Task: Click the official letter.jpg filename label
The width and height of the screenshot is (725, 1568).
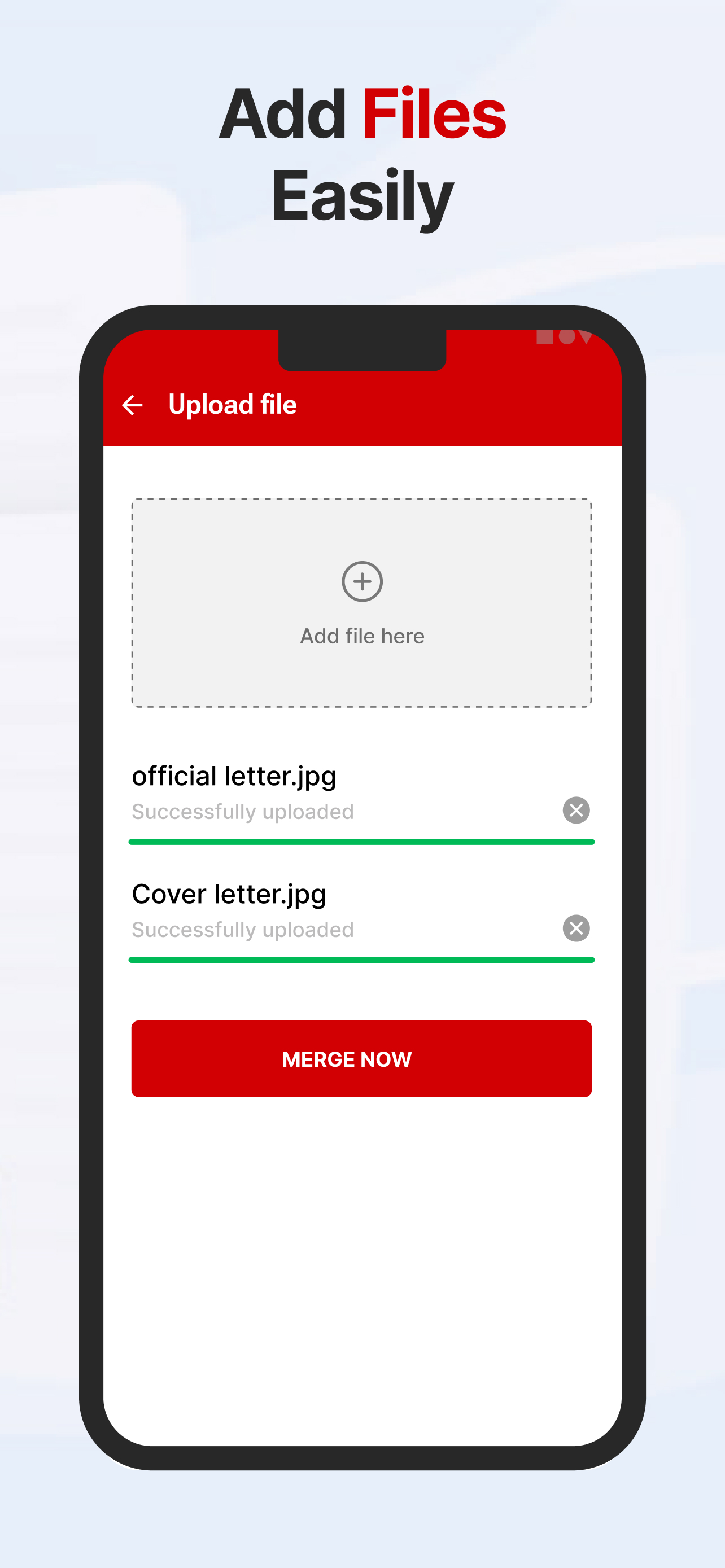Action: (x=234, y=776)
